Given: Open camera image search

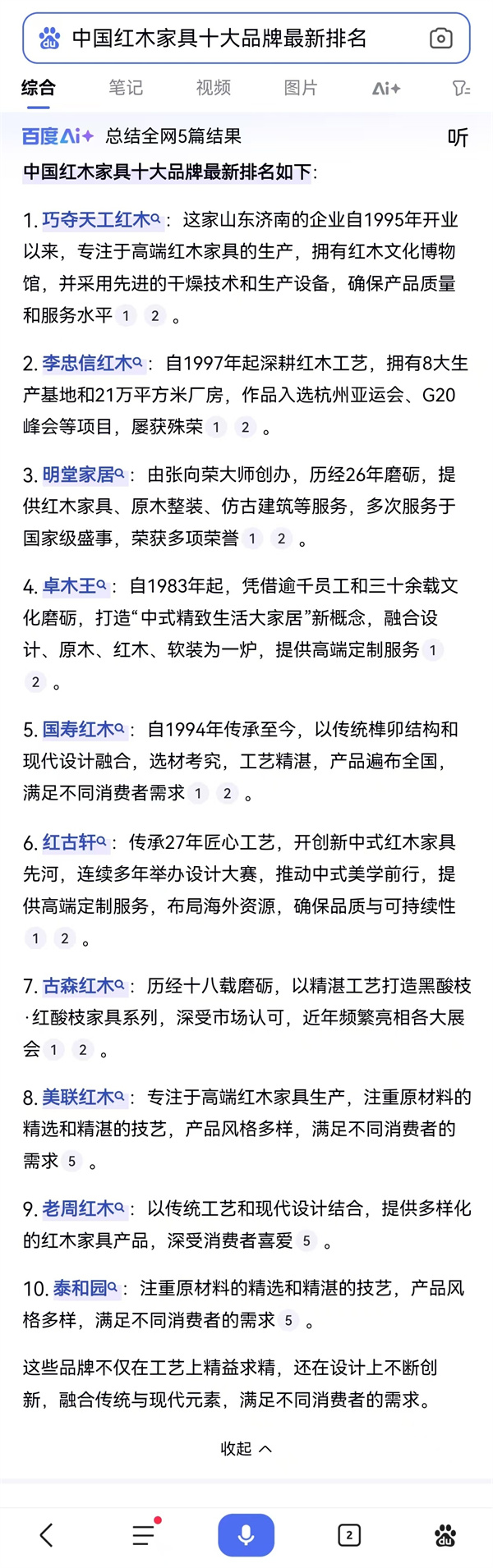Looking at the screenshot, I should [441, 39].
